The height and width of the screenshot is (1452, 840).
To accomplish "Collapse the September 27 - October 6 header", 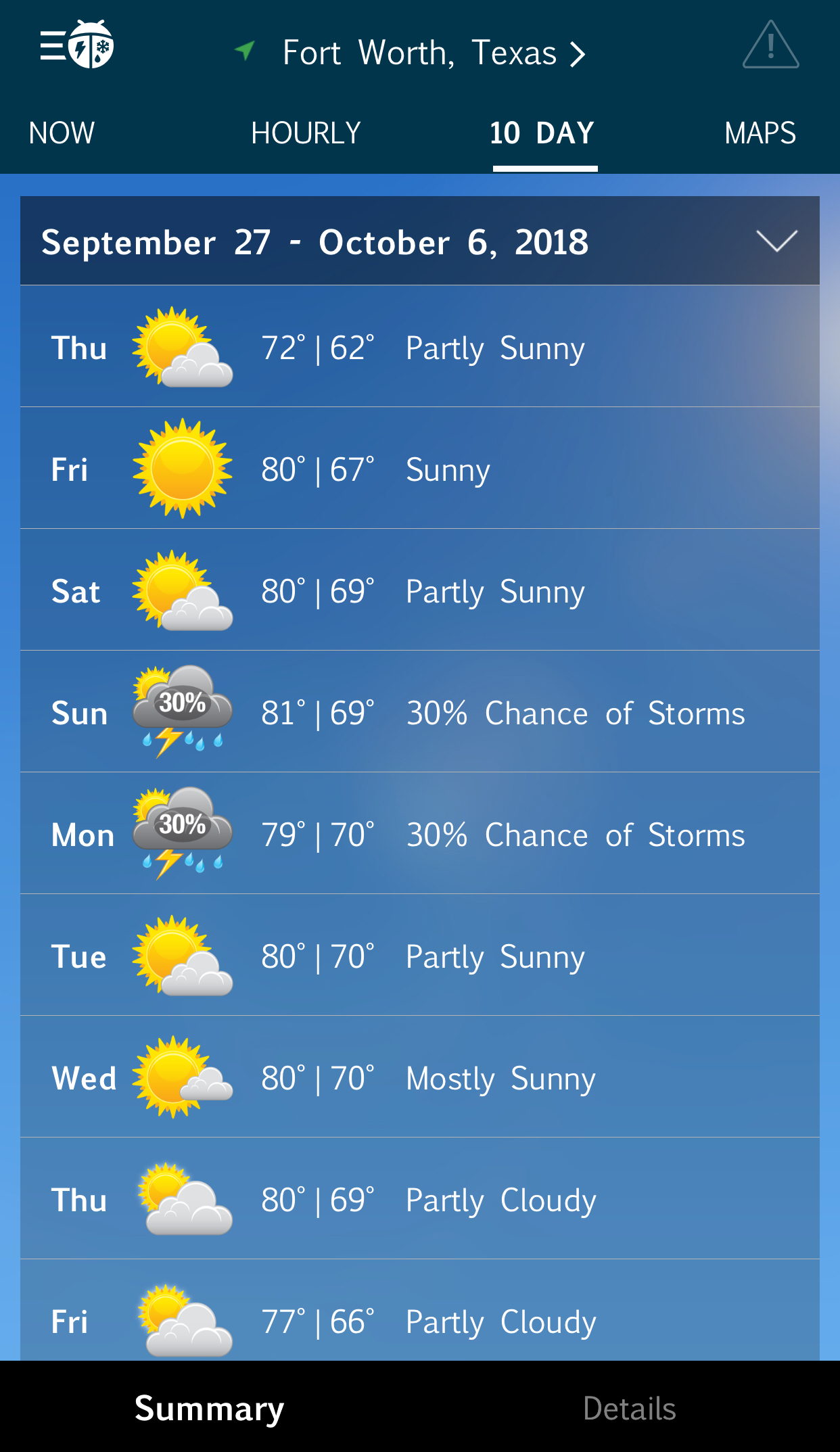I will (776, 241).
